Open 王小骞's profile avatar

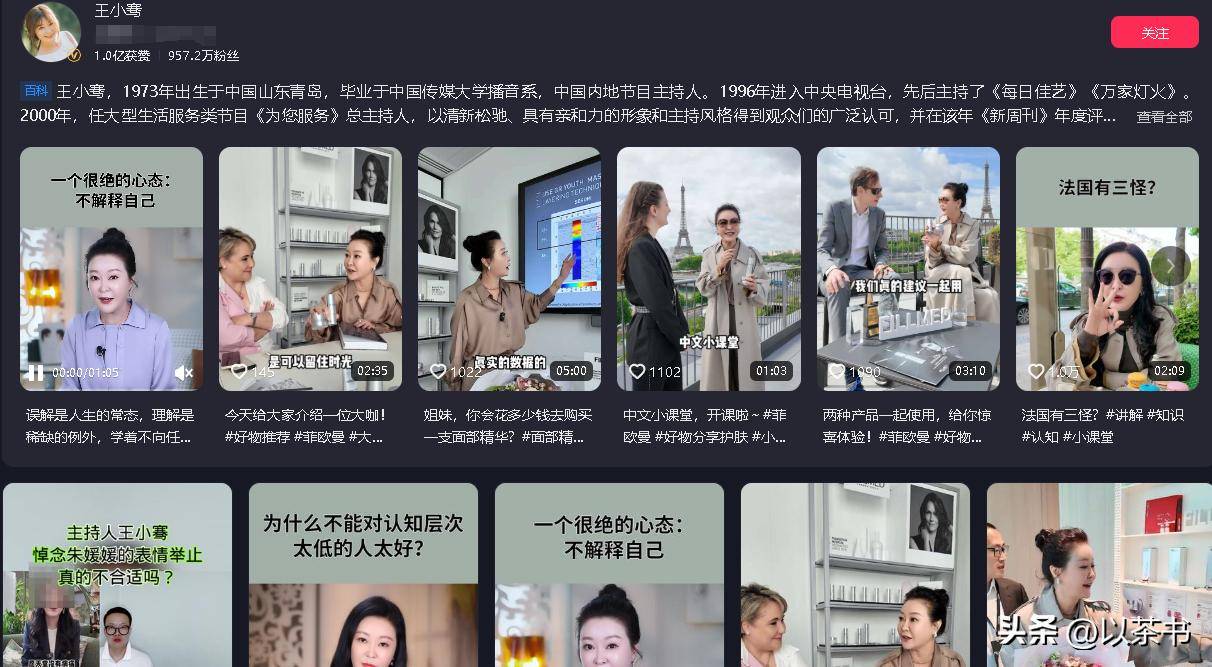pyautogui.click(x=51, y=31)
